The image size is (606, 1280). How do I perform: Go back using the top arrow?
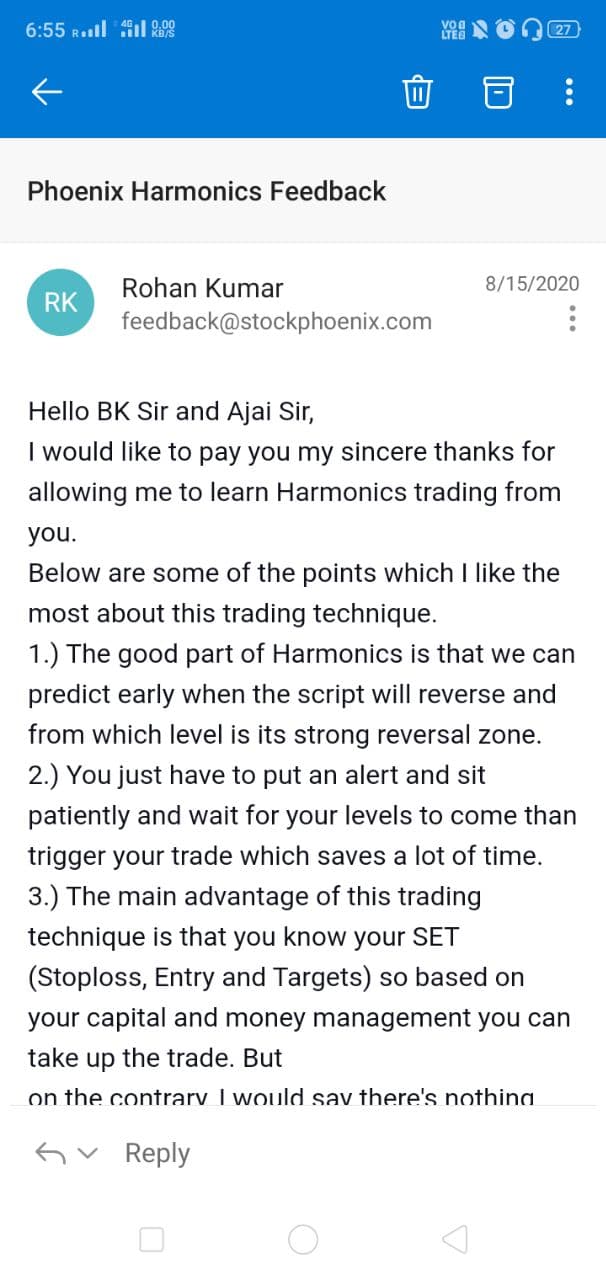(x=47, y=92)
